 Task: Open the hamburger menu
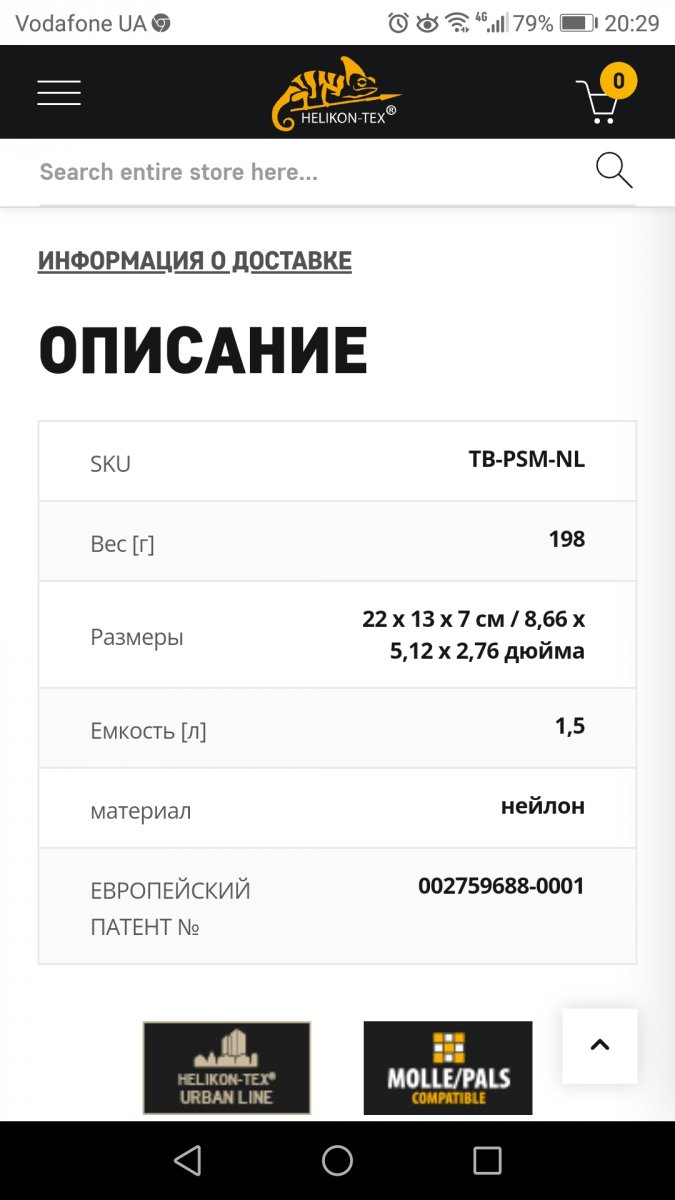tap(59, 93)
